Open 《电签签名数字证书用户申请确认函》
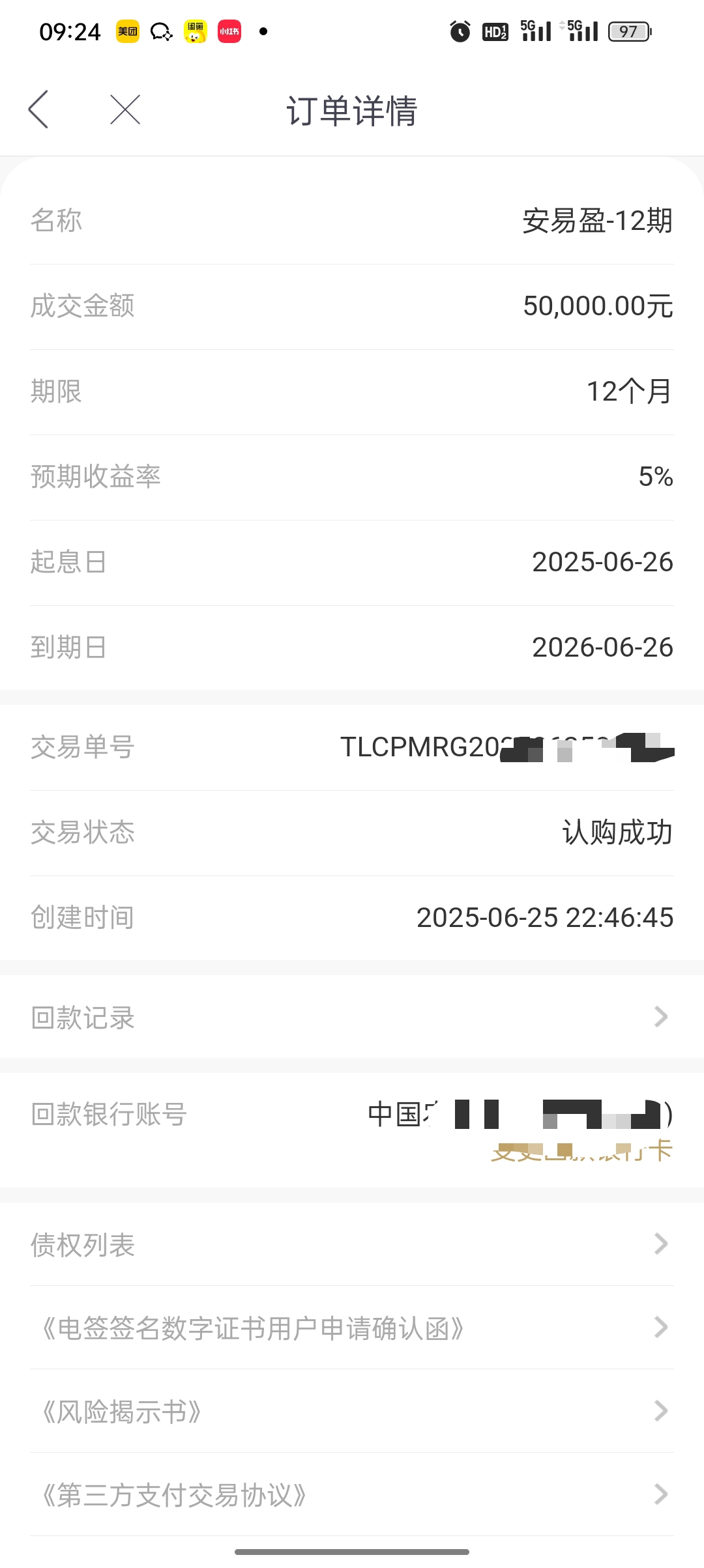 pyautogui.click(x=352, y=1328)
